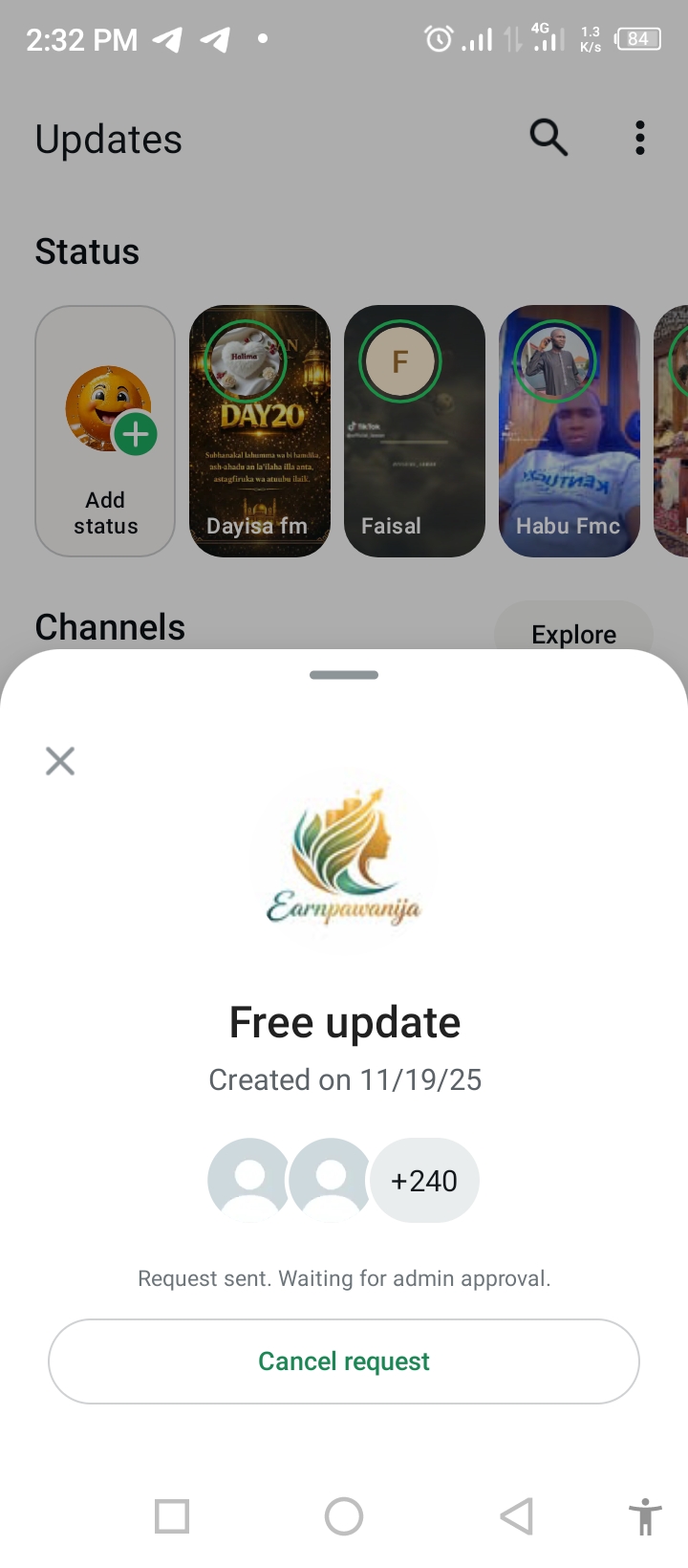Open the search icon in Updates

[548, 138]
